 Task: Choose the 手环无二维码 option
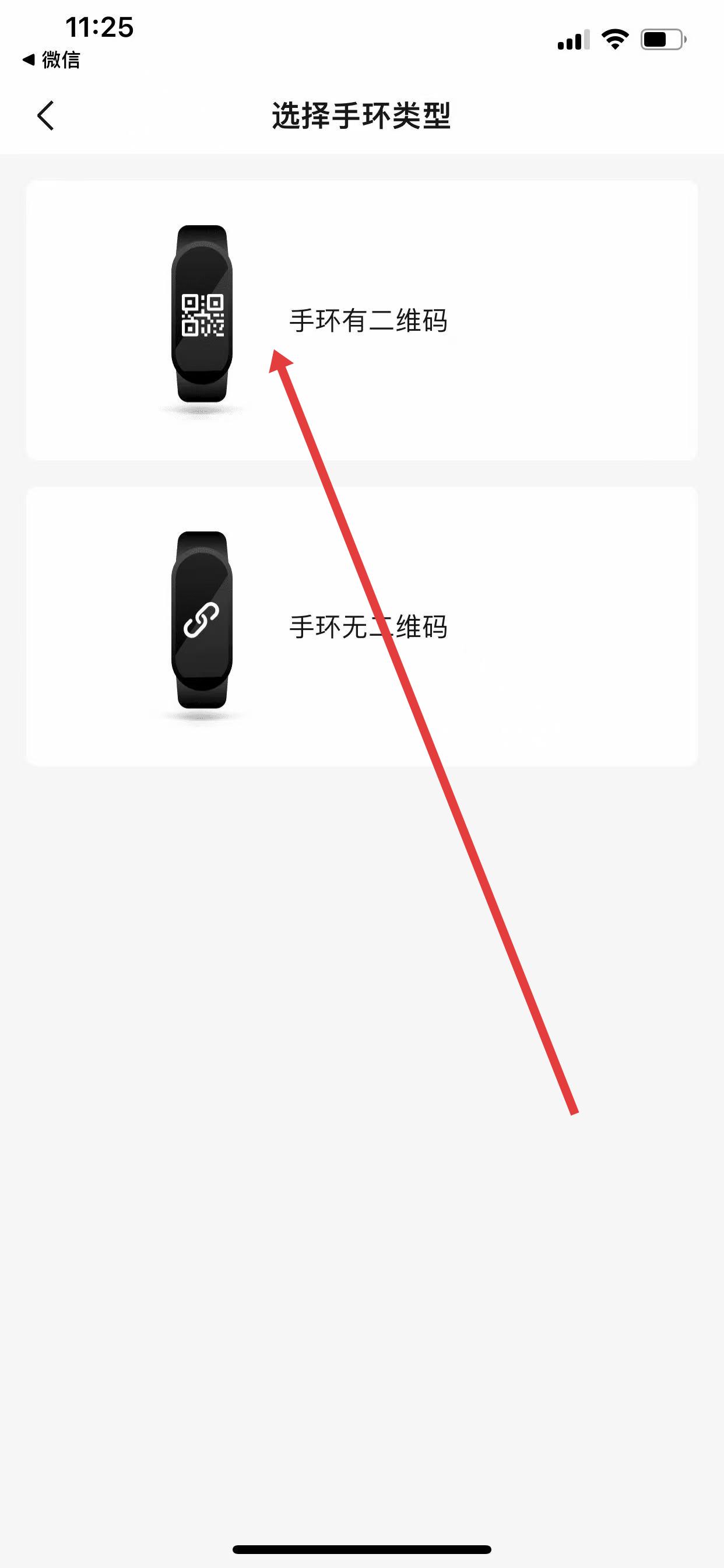point(361,626)
